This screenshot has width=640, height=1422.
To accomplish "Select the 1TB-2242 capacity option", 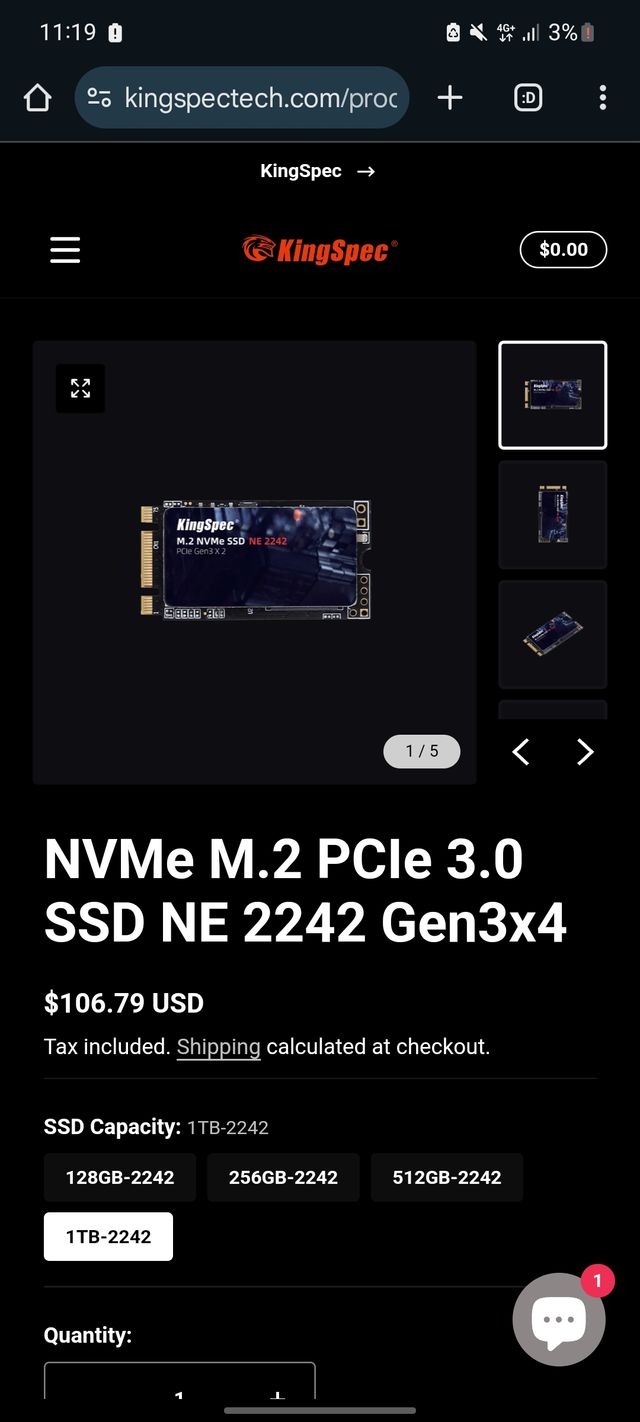I will (108, 1236).
